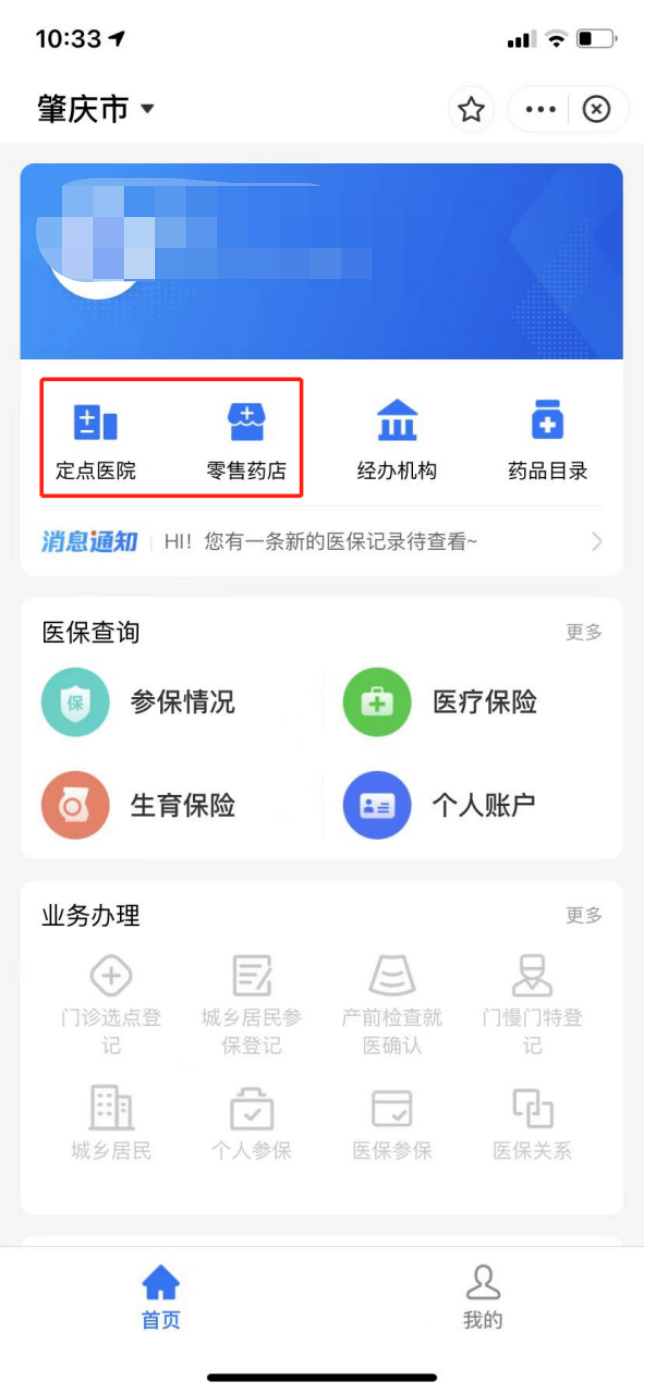
Task: Open 门诊选点登记
Action: pyautogui.click(x=111, y=1002)
